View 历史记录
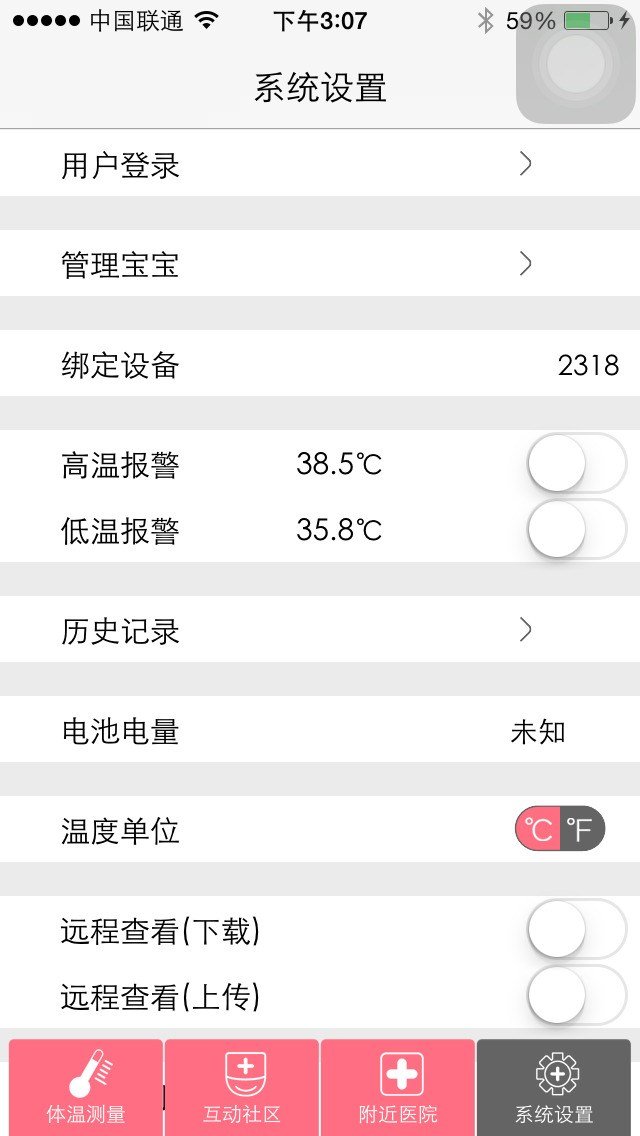Viewport: 640px width, 1136px height. coord(320,630)
